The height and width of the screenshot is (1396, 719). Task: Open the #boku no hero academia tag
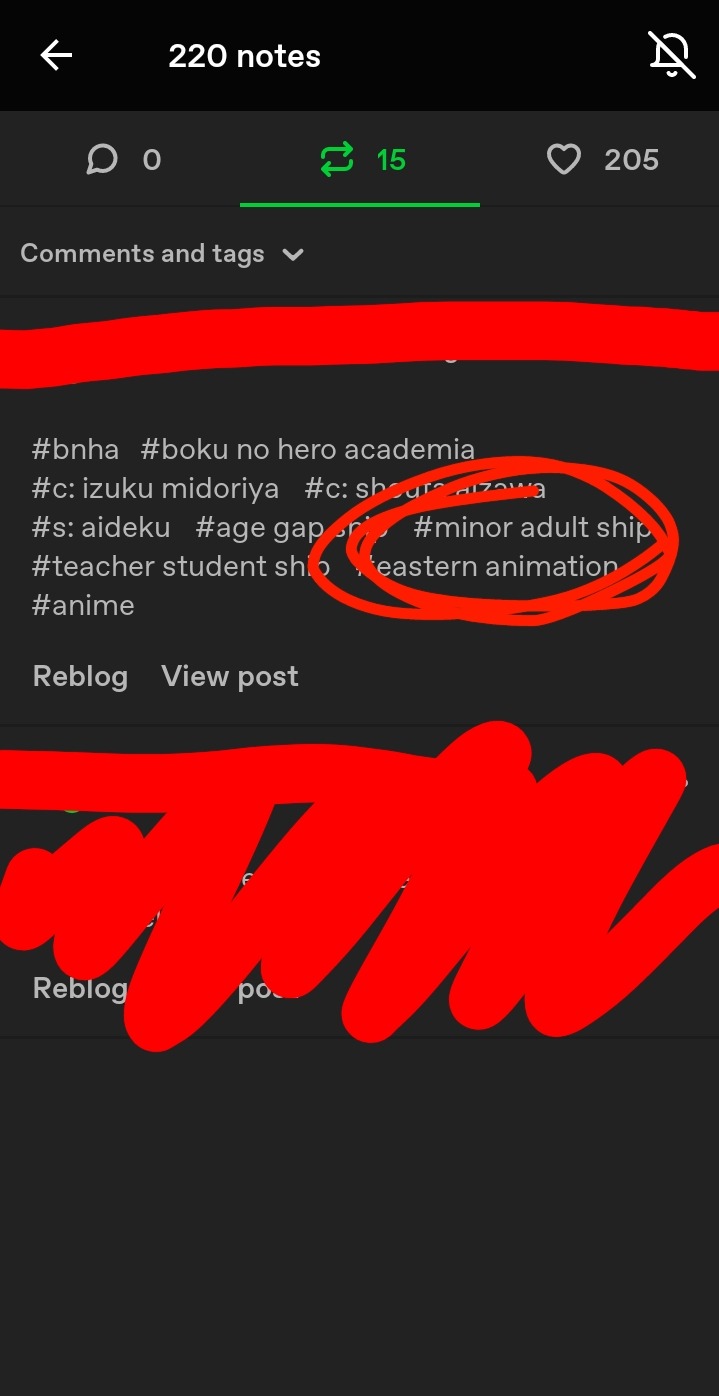coord(307,450)
